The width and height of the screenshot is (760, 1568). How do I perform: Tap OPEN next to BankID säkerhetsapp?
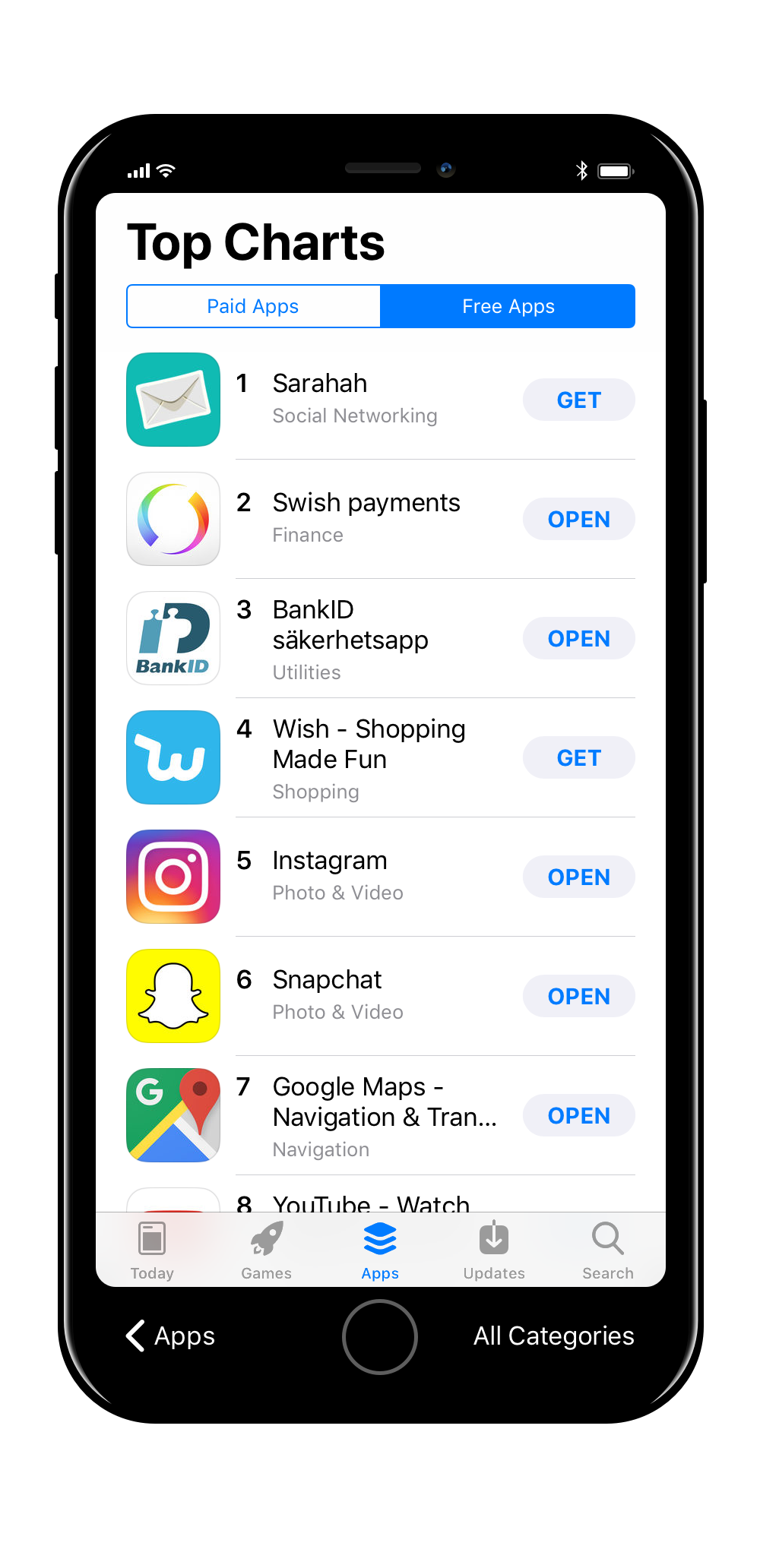578,638
